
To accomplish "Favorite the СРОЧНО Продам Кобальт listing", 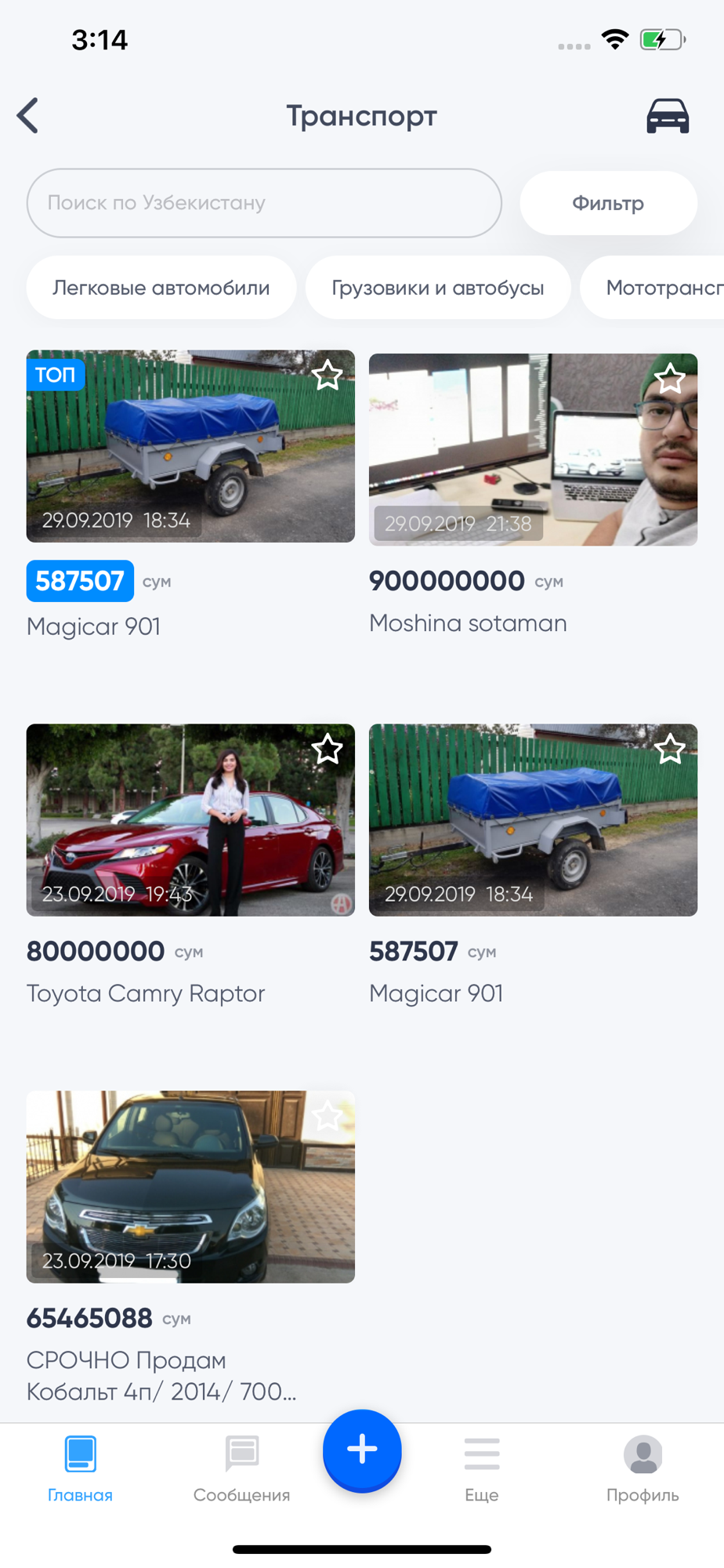I will click(328, 1116).
